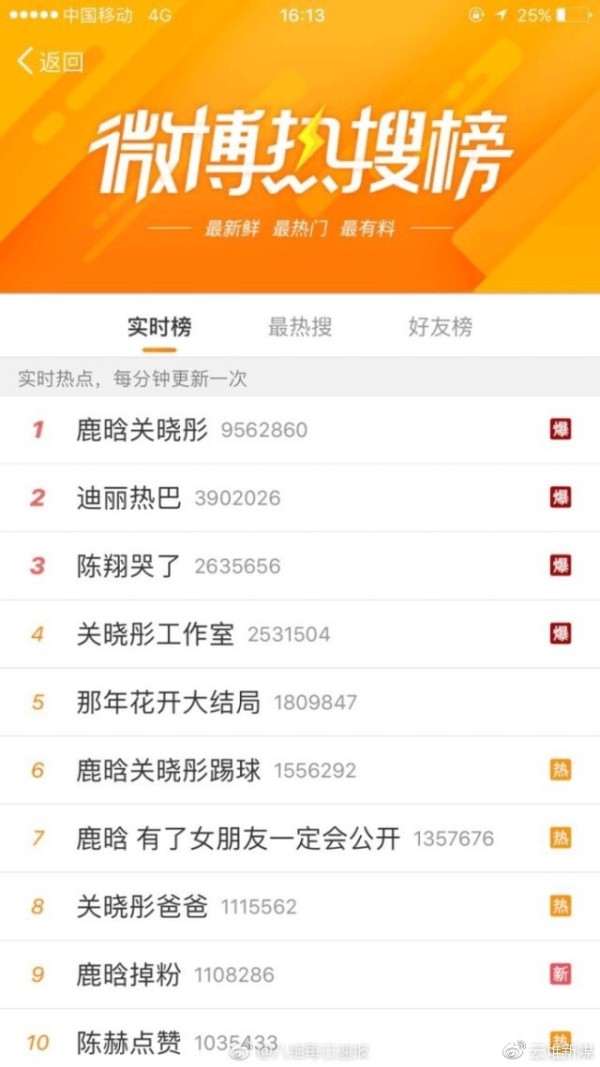Open 关晓彤工作室 trending entry
This screenshot has width=600, height=1067.
(300, 634)
